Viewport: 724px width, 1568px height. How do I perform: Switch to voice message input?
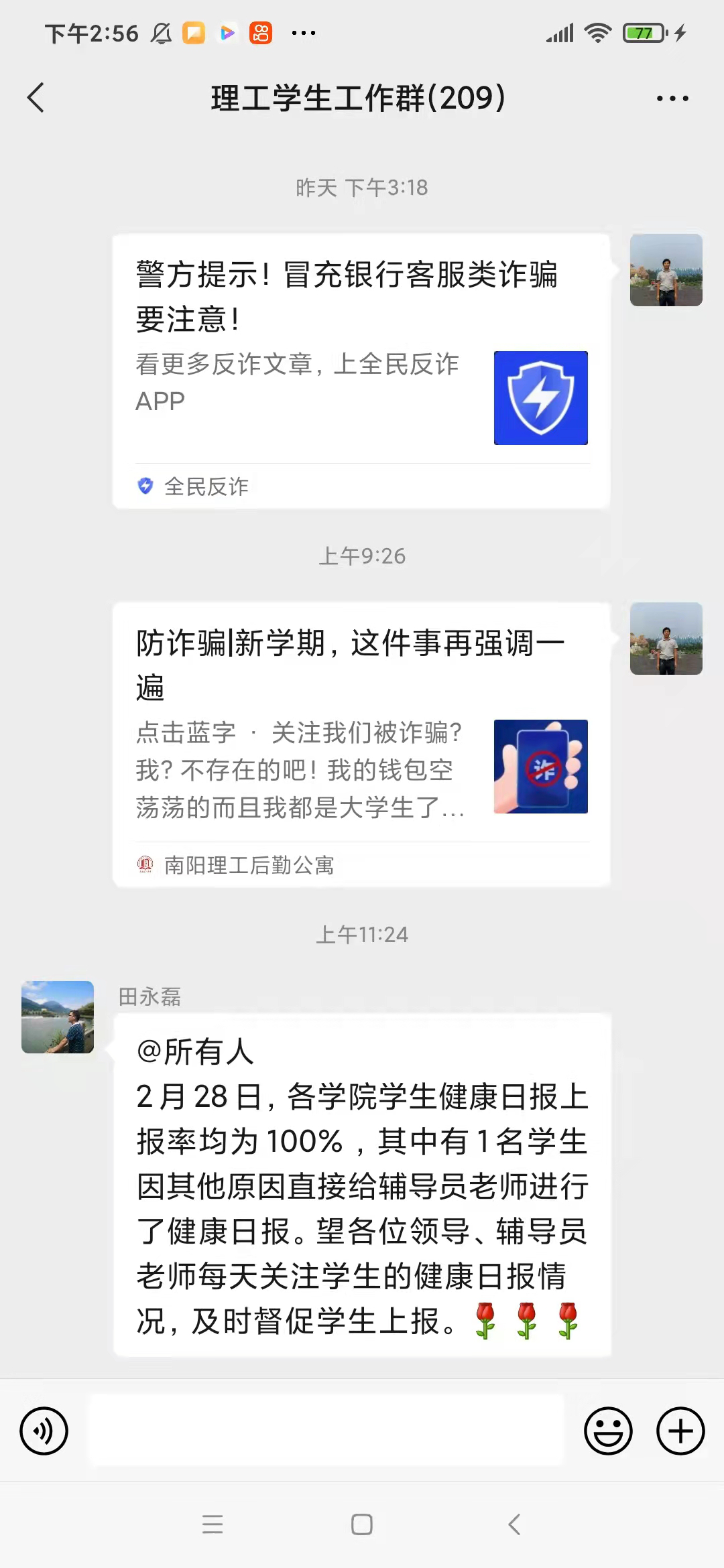coord(44,1431)
